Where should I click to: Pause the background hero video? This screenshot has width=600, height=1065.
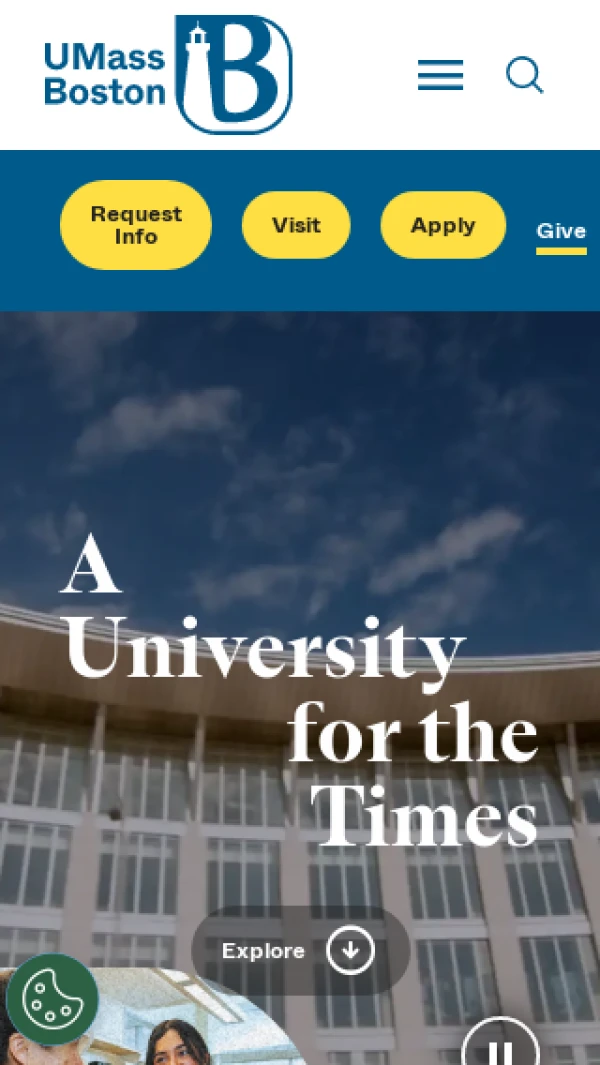pyautogui.click(x=501, y=1046)
